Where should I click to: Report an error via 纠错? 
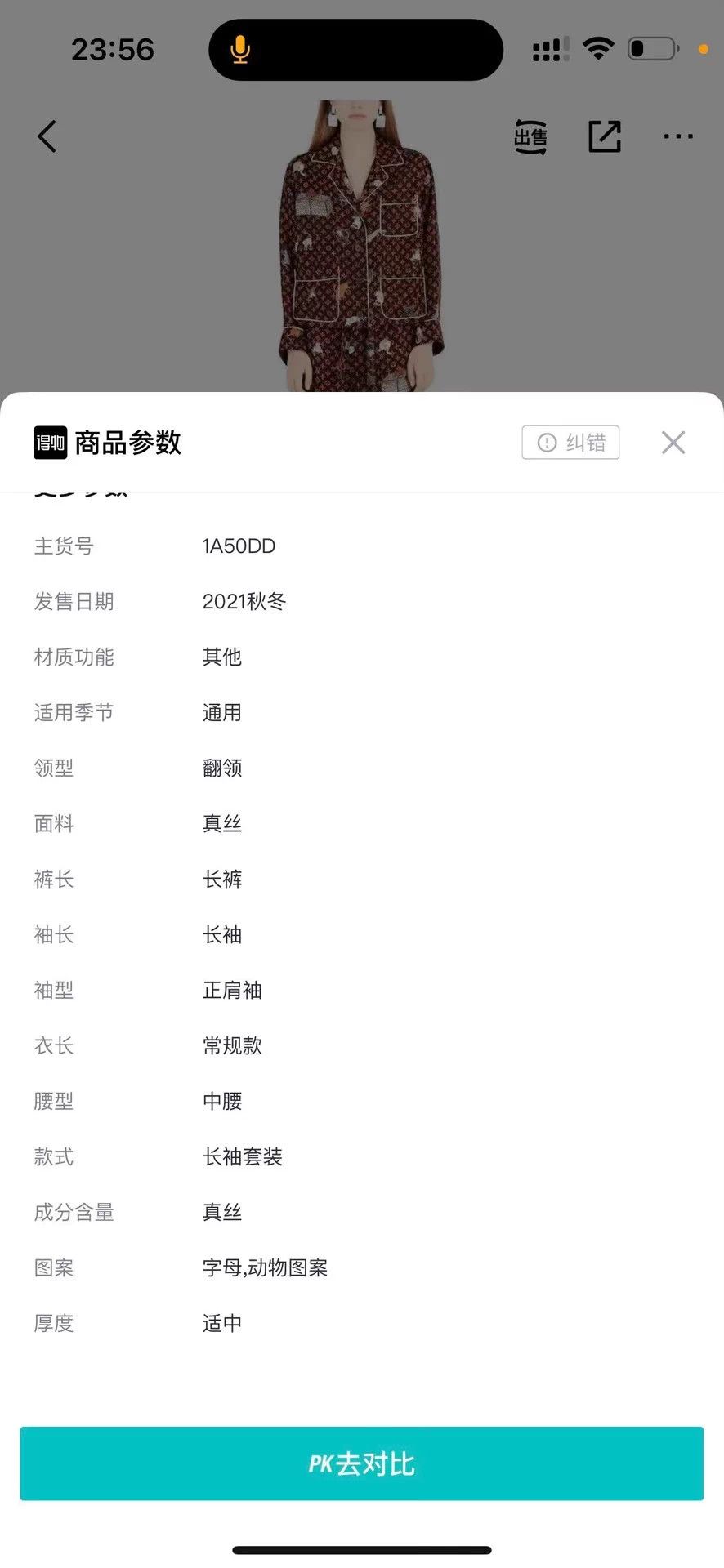pyautogui.click(x=570, y=443)
